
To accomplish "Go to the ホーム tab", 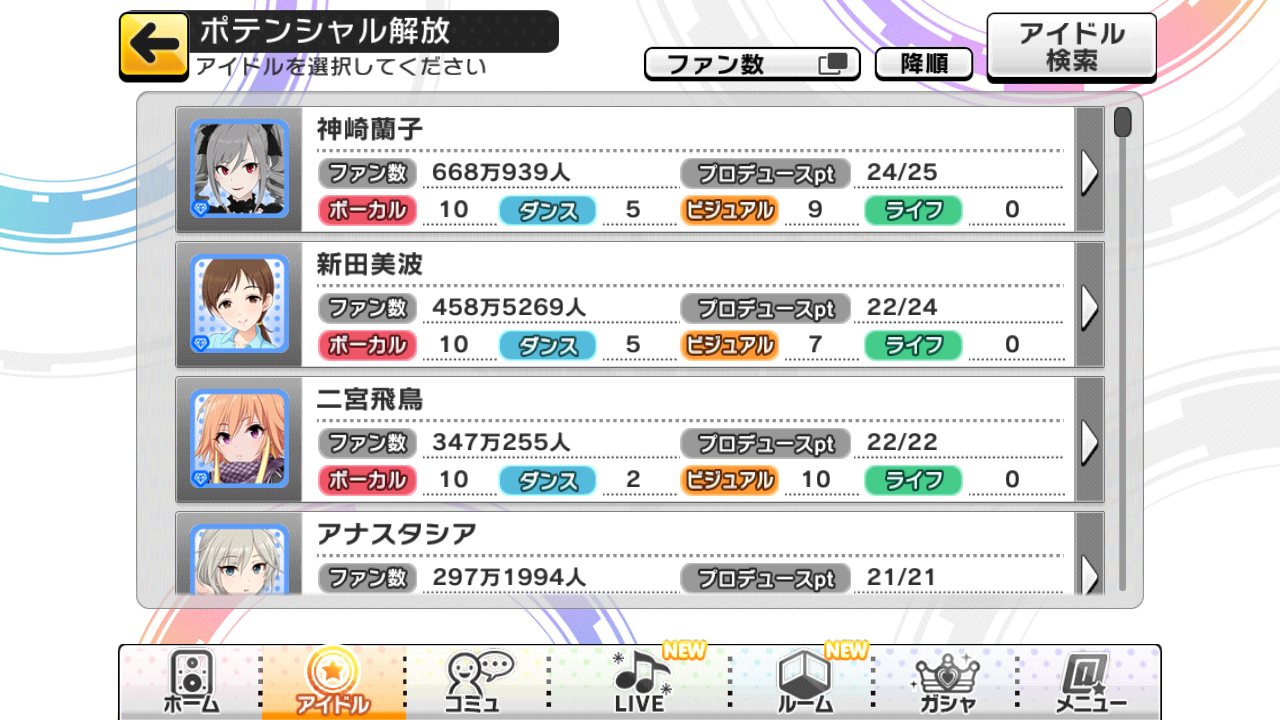I will click(x=190, y=682).
